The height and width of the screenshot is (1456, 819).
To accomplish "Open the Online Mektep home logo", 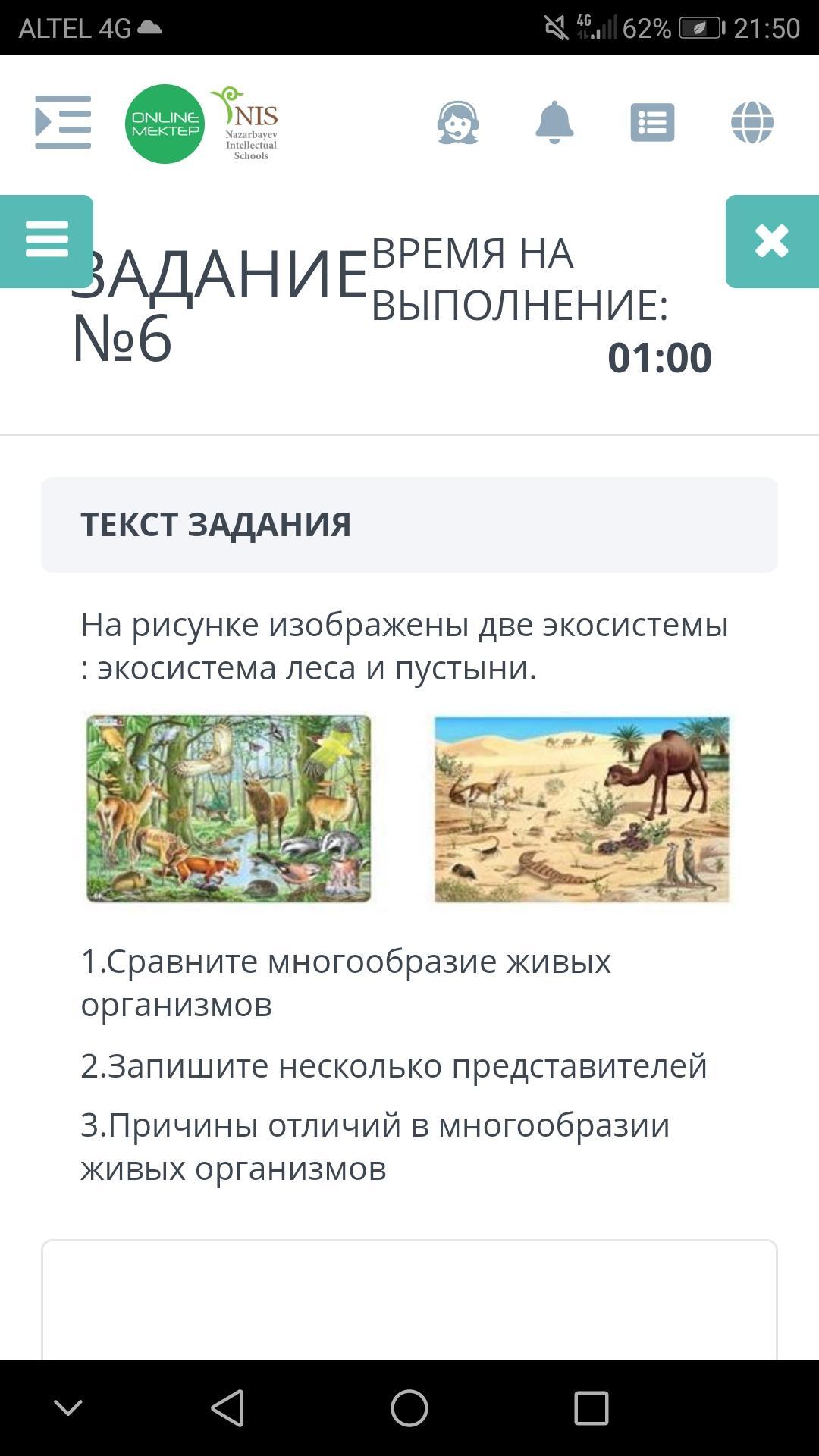I will (165, 124).
